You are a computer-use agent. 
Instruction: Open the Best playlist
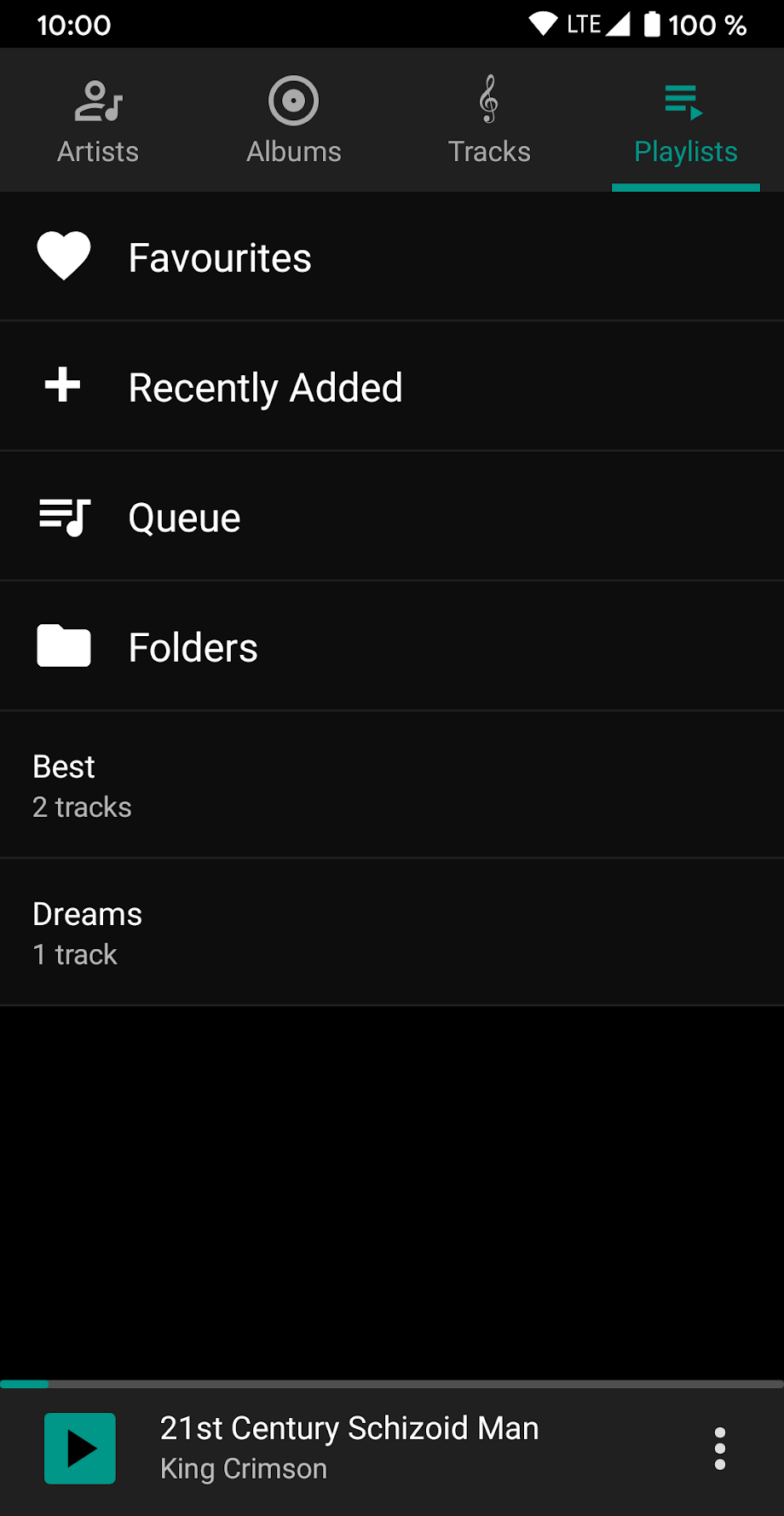392,785
